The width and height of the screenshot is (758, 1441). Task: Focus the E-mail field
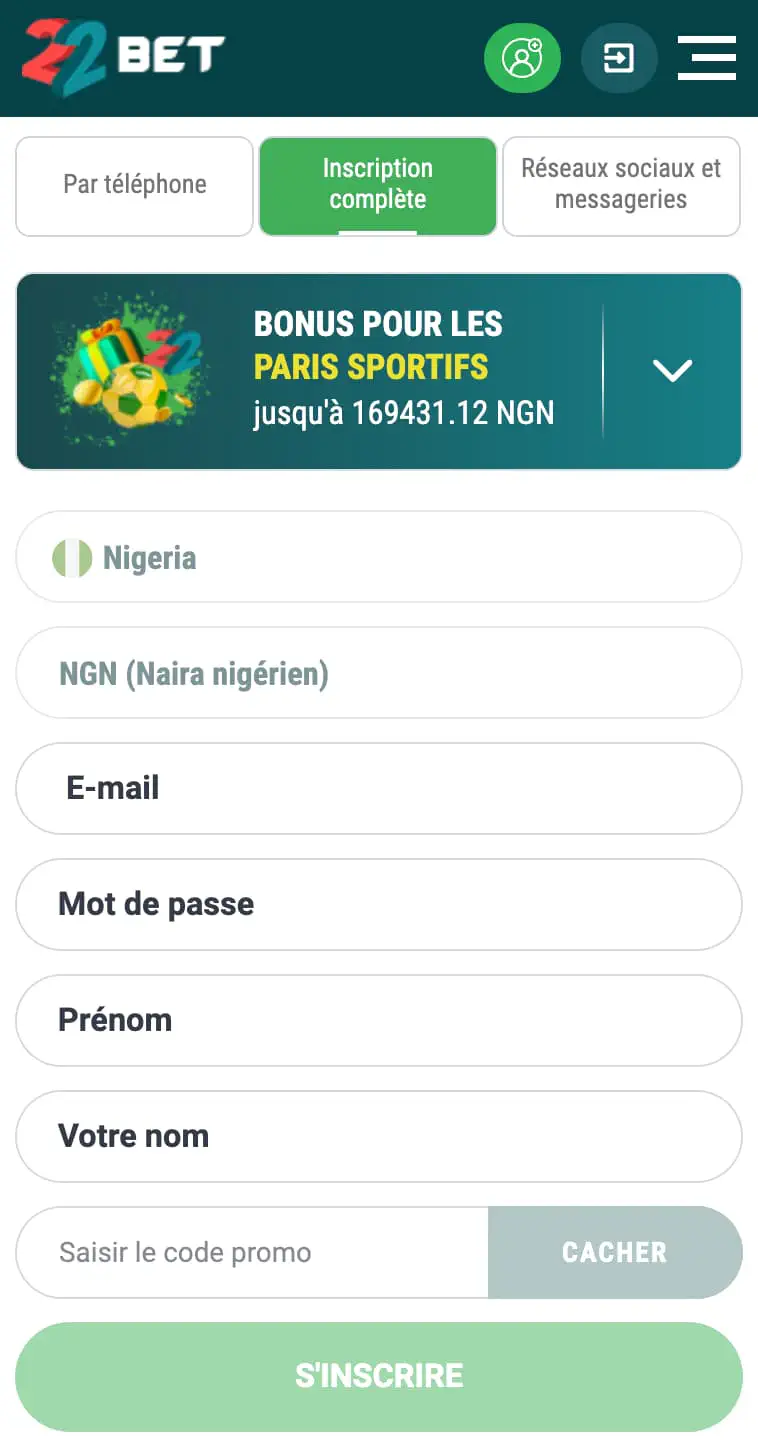[379, 788]
